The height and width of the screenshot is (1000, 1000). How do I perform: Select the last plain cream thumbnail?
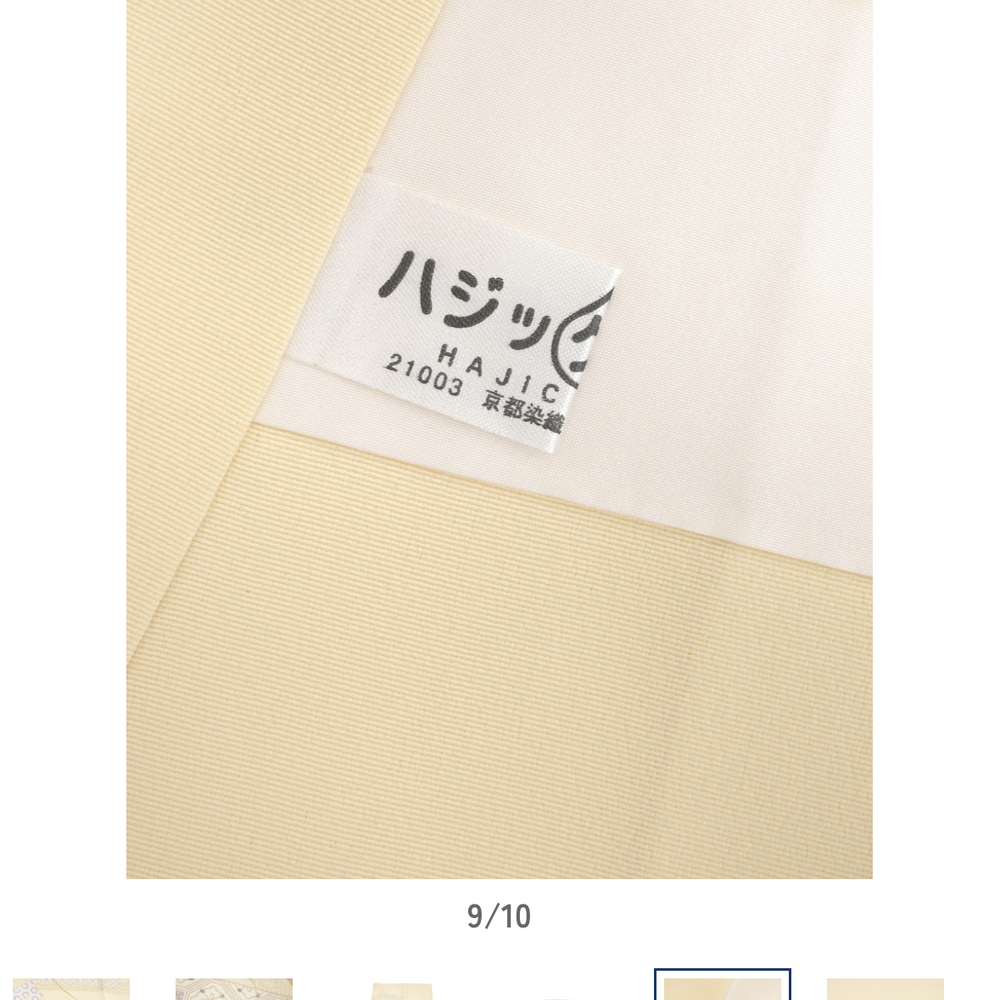coord(885,989)
